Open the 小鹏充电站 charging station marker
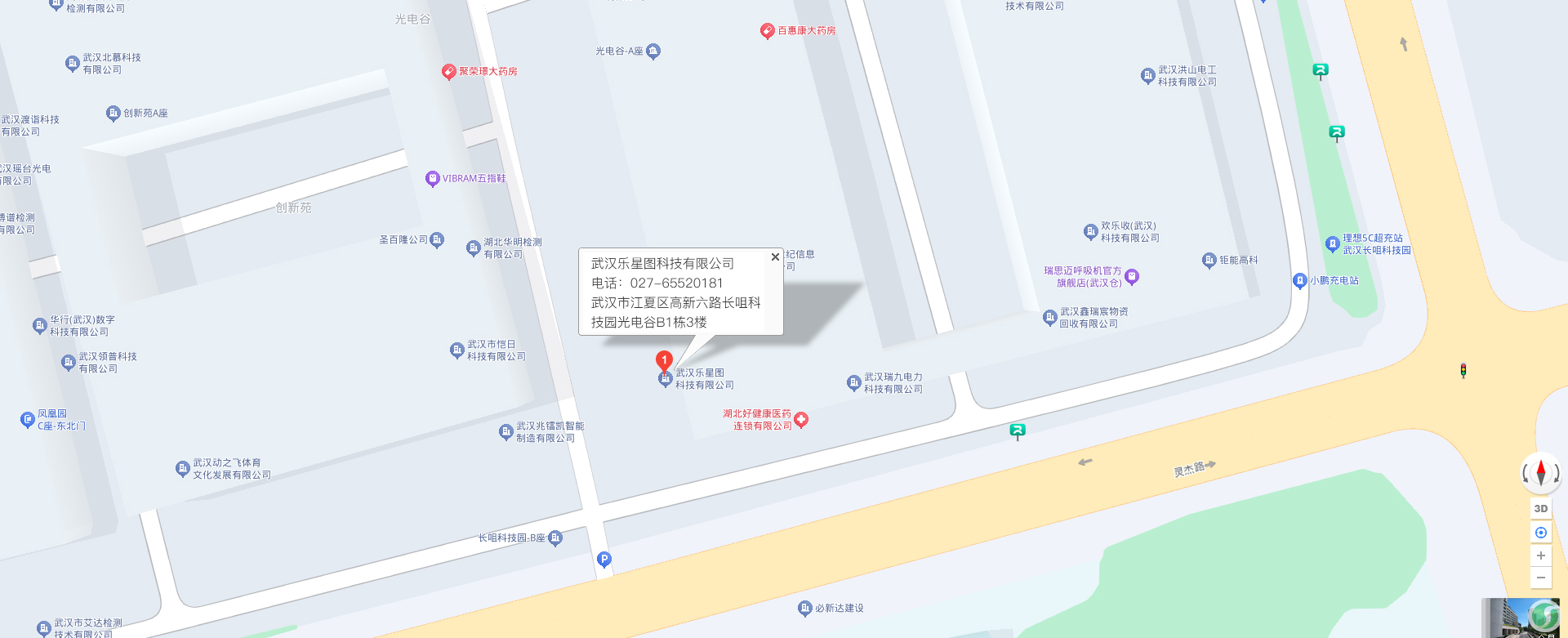 point(1300,281)
